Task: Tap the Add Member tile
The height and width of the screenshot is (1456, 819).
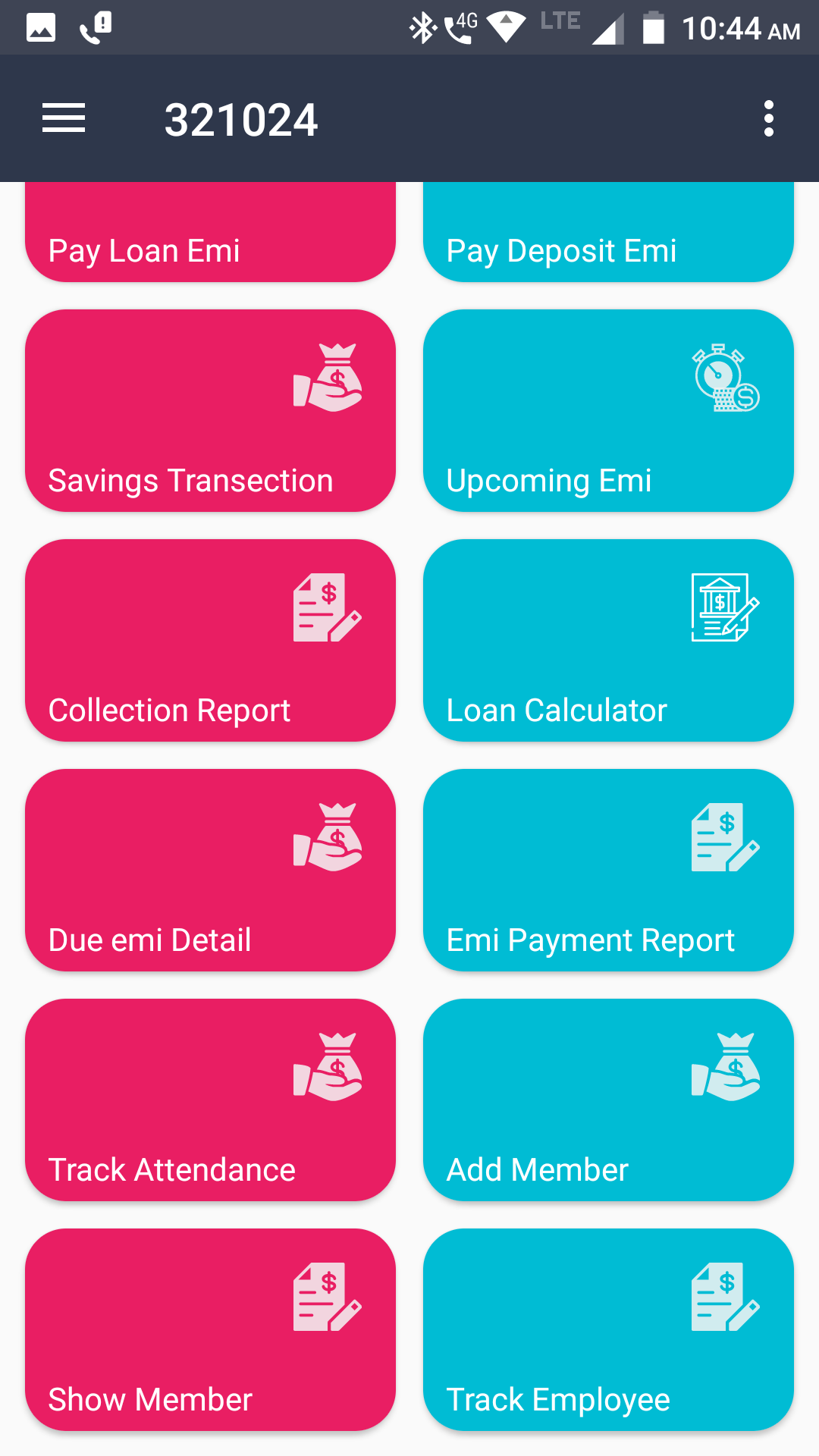Action: tap(608, 1100)
